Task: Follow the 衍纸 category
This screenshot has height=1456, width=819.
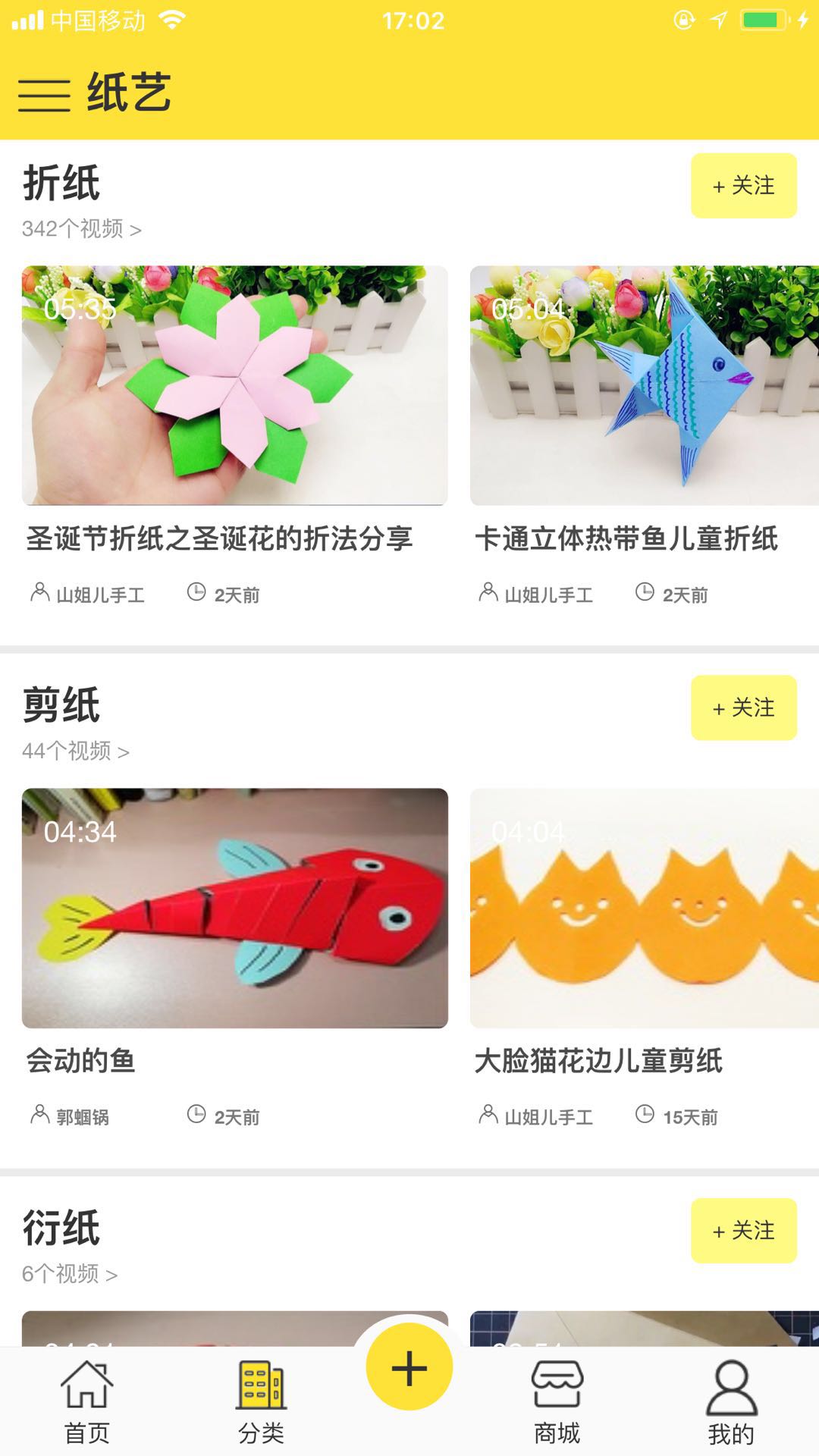Action: (x=743, y=1230)
